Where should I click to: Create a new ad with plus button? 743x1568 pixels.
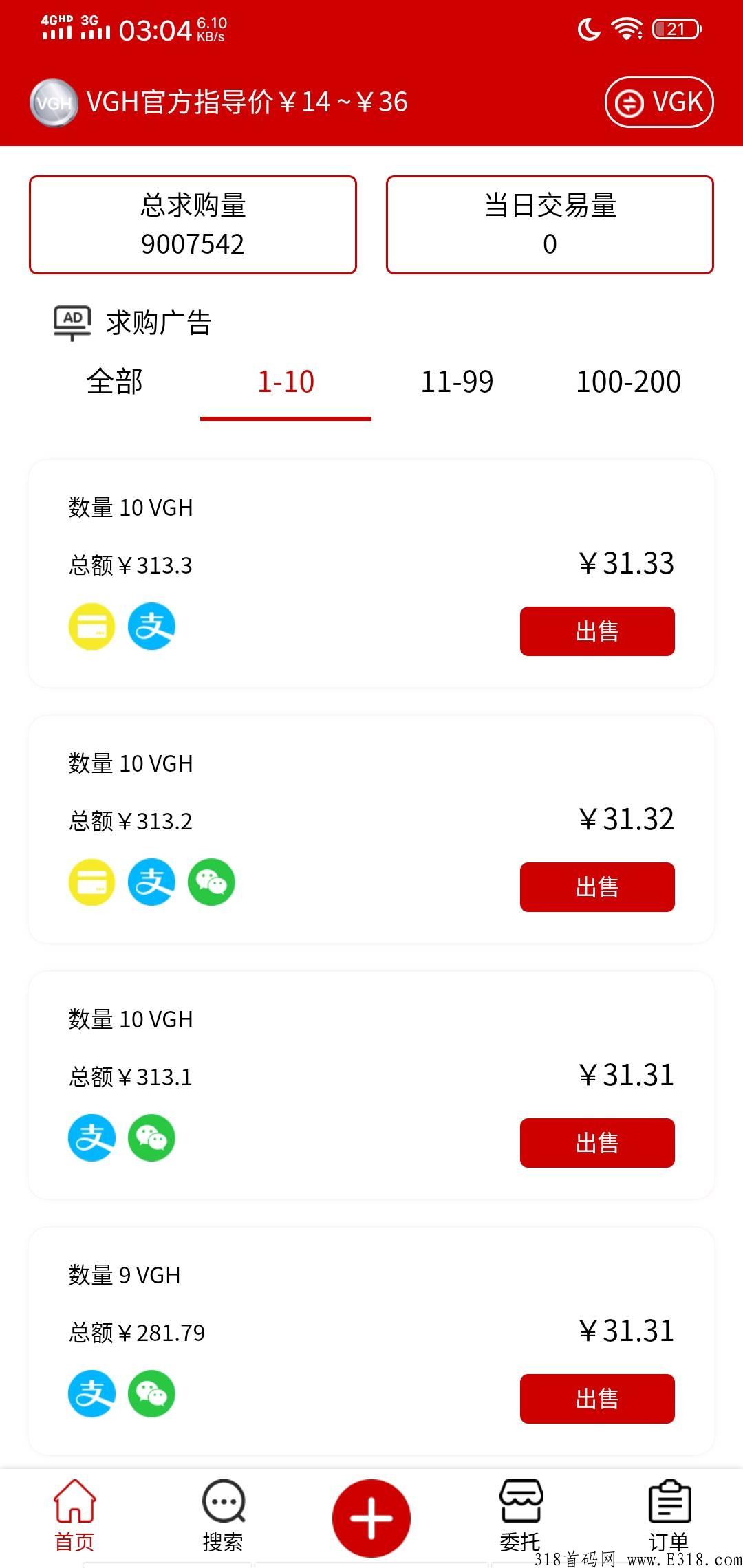tap(371, 1518)
